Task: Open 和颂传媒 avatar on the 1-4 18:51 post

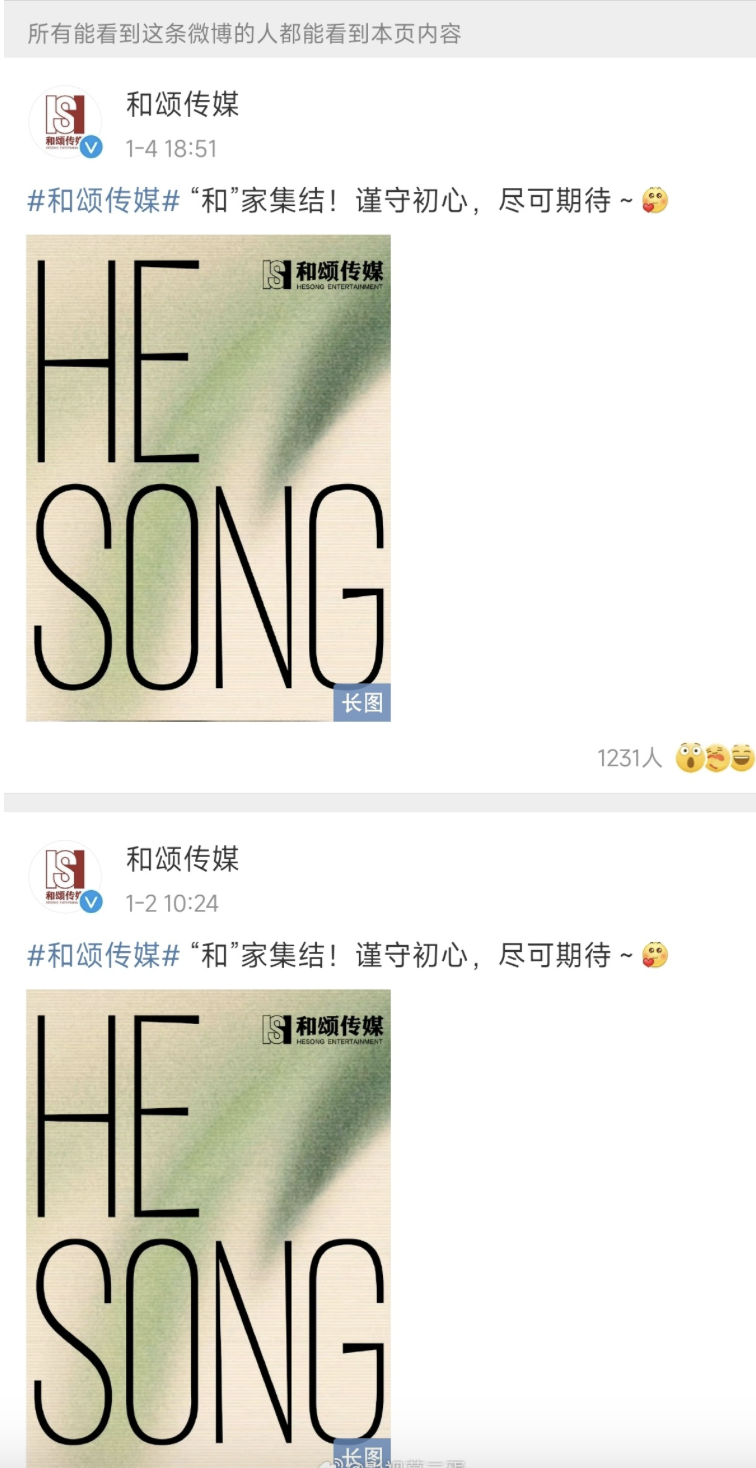Action: [65, 124]
